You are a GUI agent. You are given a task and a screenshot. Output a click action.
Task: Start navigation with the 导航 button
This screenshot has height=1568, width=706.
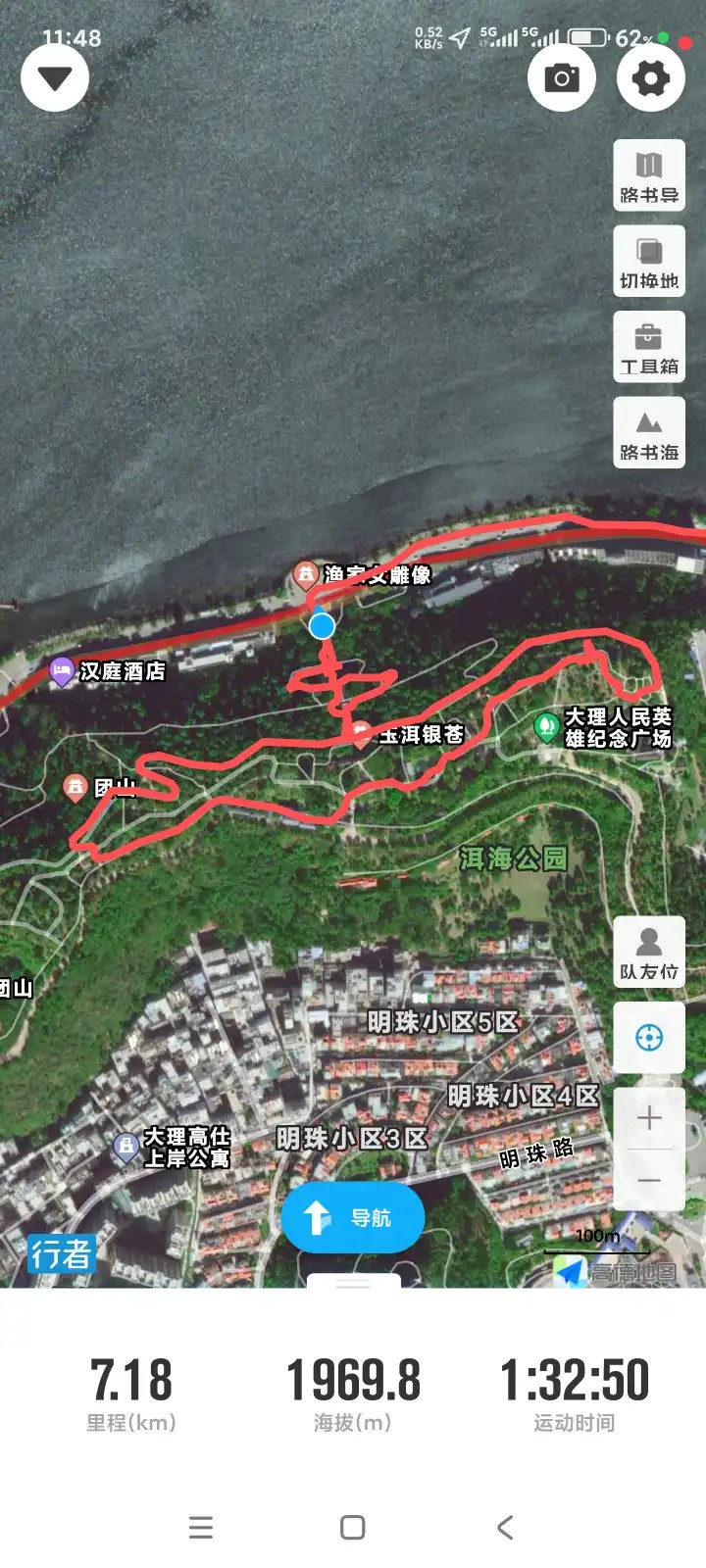point(353,1218)
